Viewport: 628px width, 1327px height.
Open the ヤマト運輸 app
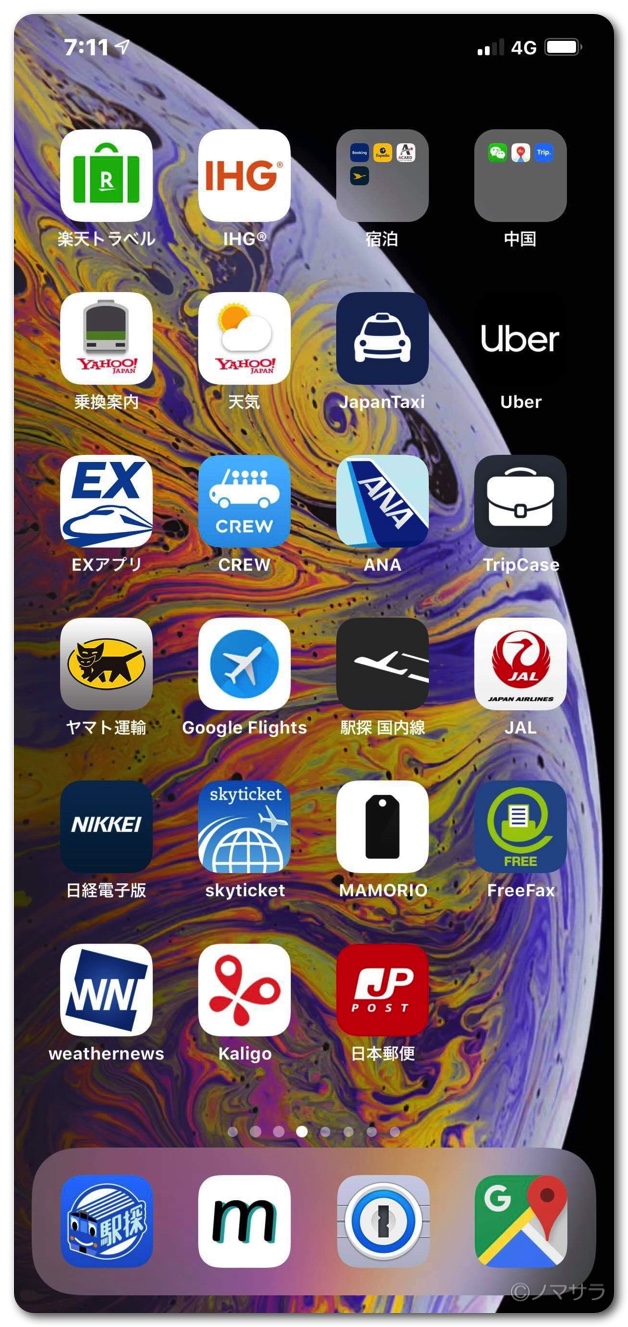coord(106,664)
